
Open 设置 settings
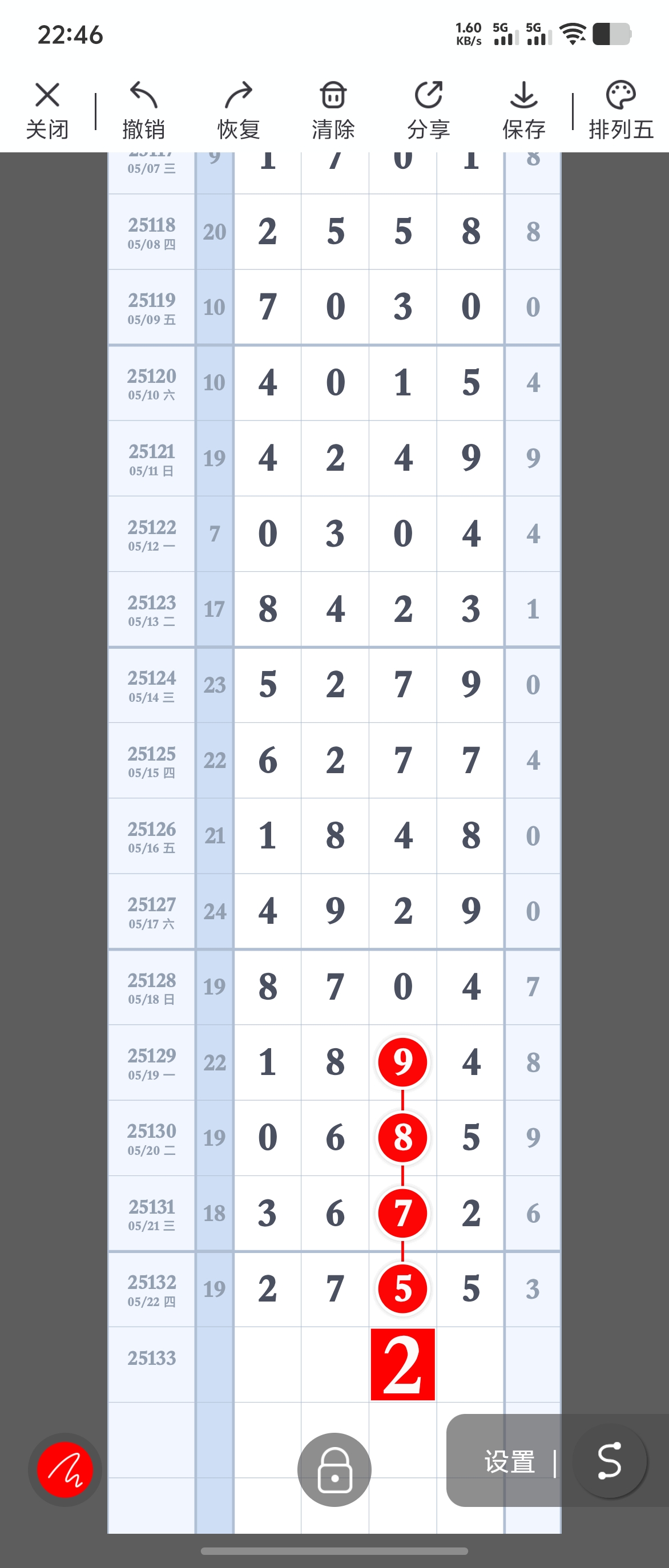point(510,1461)
